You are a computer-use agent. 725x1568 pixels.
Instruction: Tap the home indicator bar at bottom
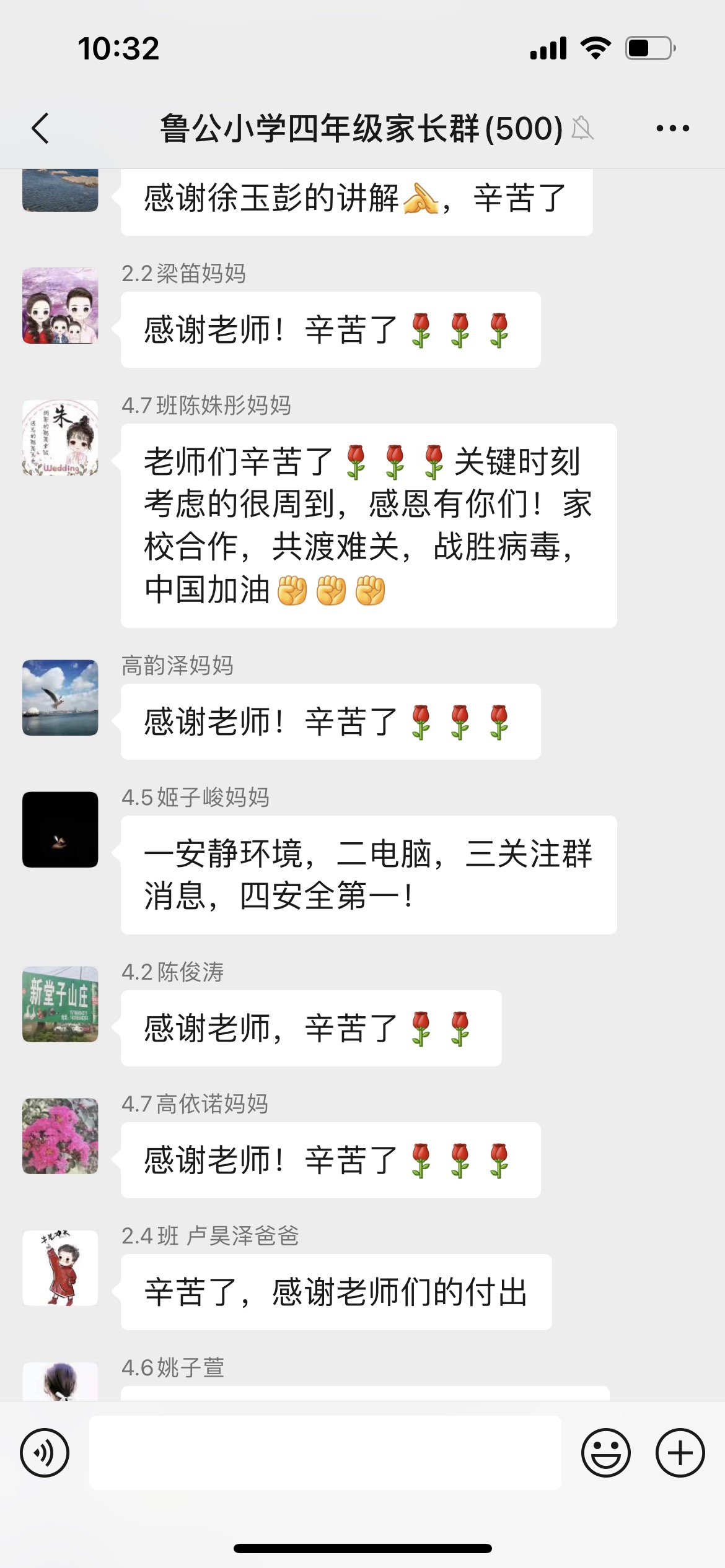coord(362,1547)
